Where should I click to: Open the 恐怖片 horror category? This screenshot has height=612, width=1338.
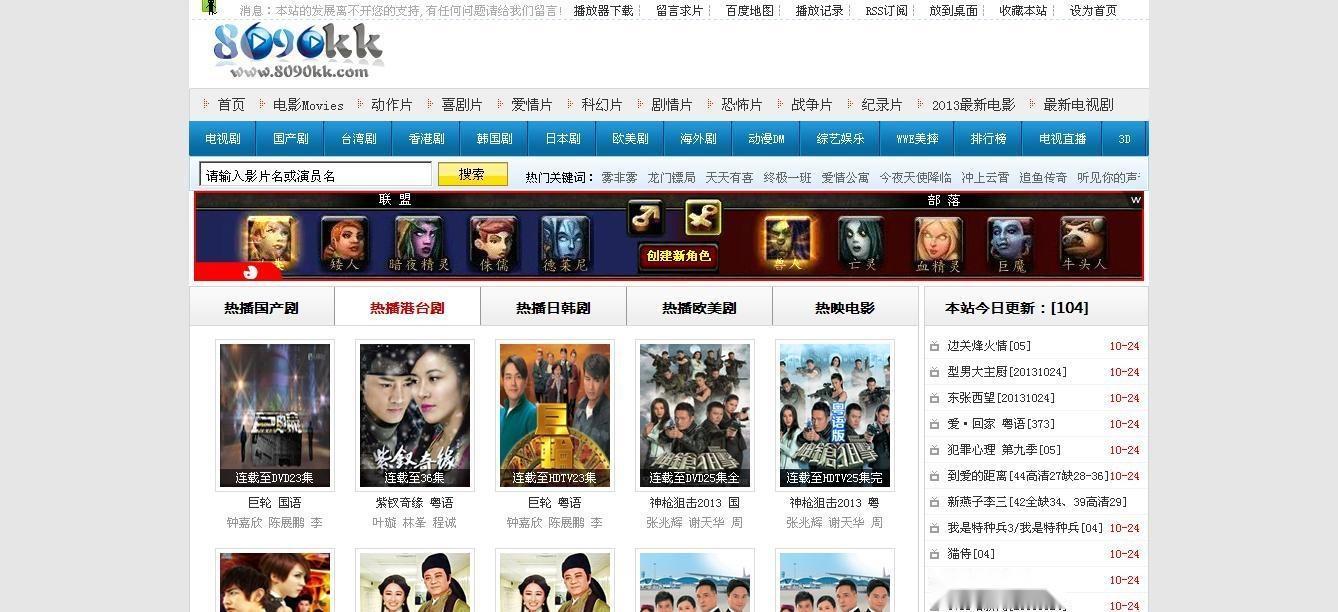pos(741,105)
